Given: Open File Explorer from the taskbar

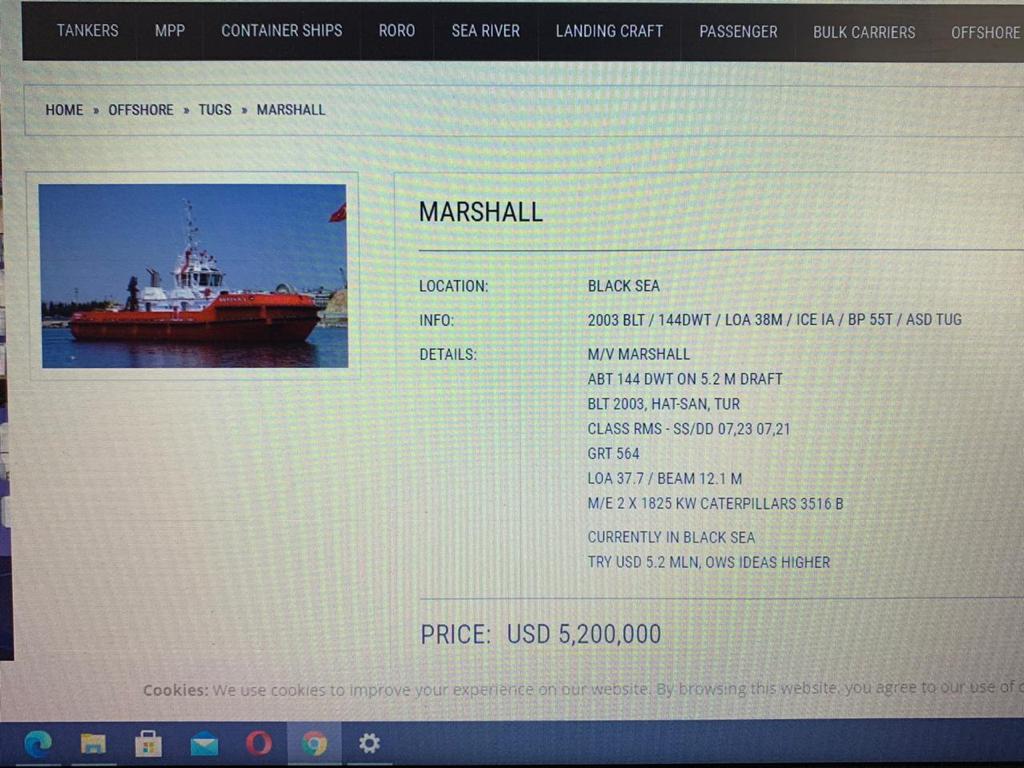Looking at the screenshot, I should pyautogui.click(x=93, y=744).
